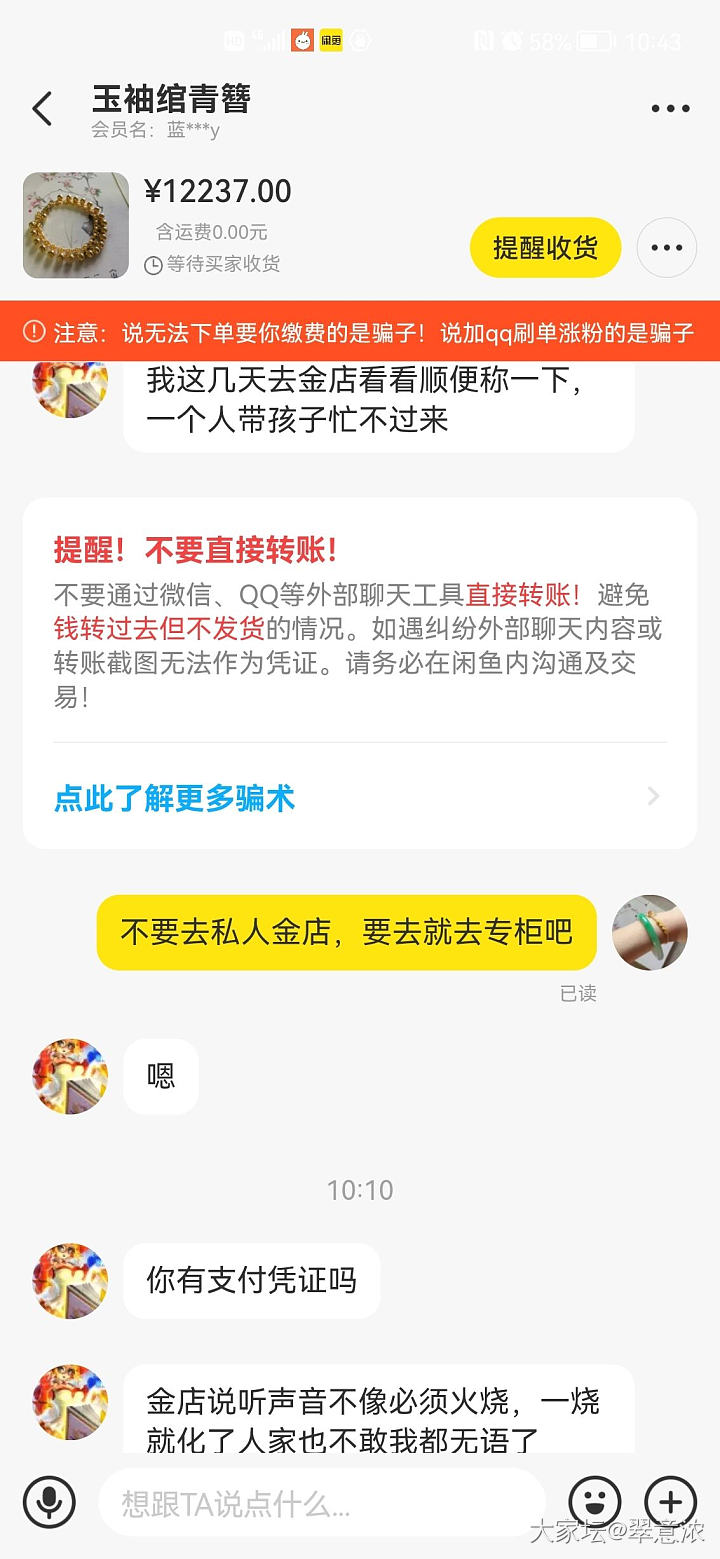
Task: Go back from the chat
Action: (42, 109)
